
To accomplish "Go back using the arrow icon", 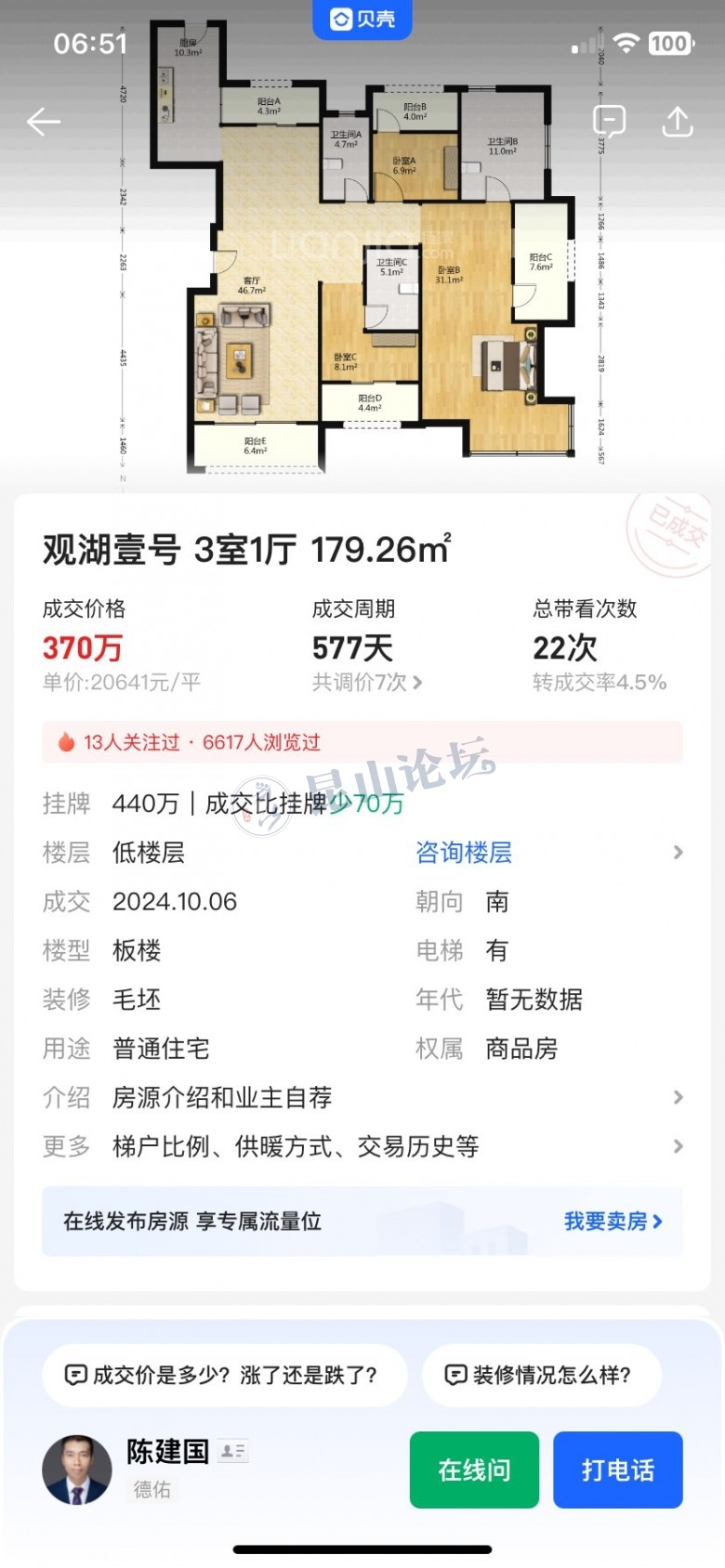I will pos(43,122).
